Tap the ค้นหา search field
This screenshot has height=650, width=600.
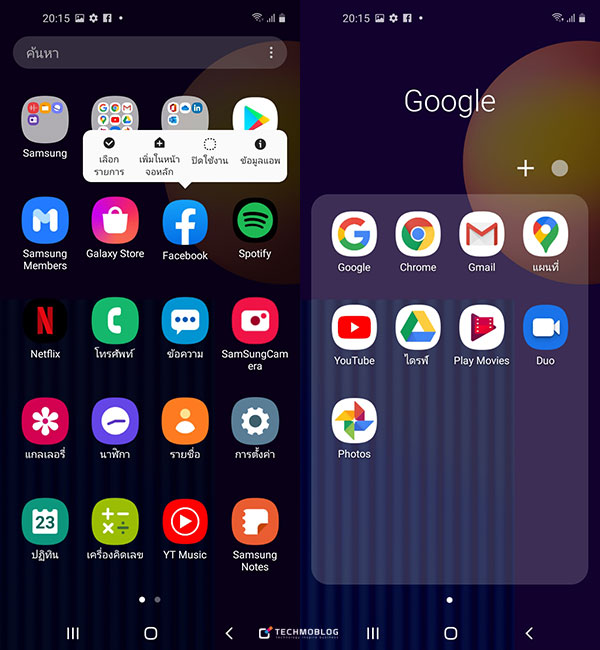coord(130,53)
